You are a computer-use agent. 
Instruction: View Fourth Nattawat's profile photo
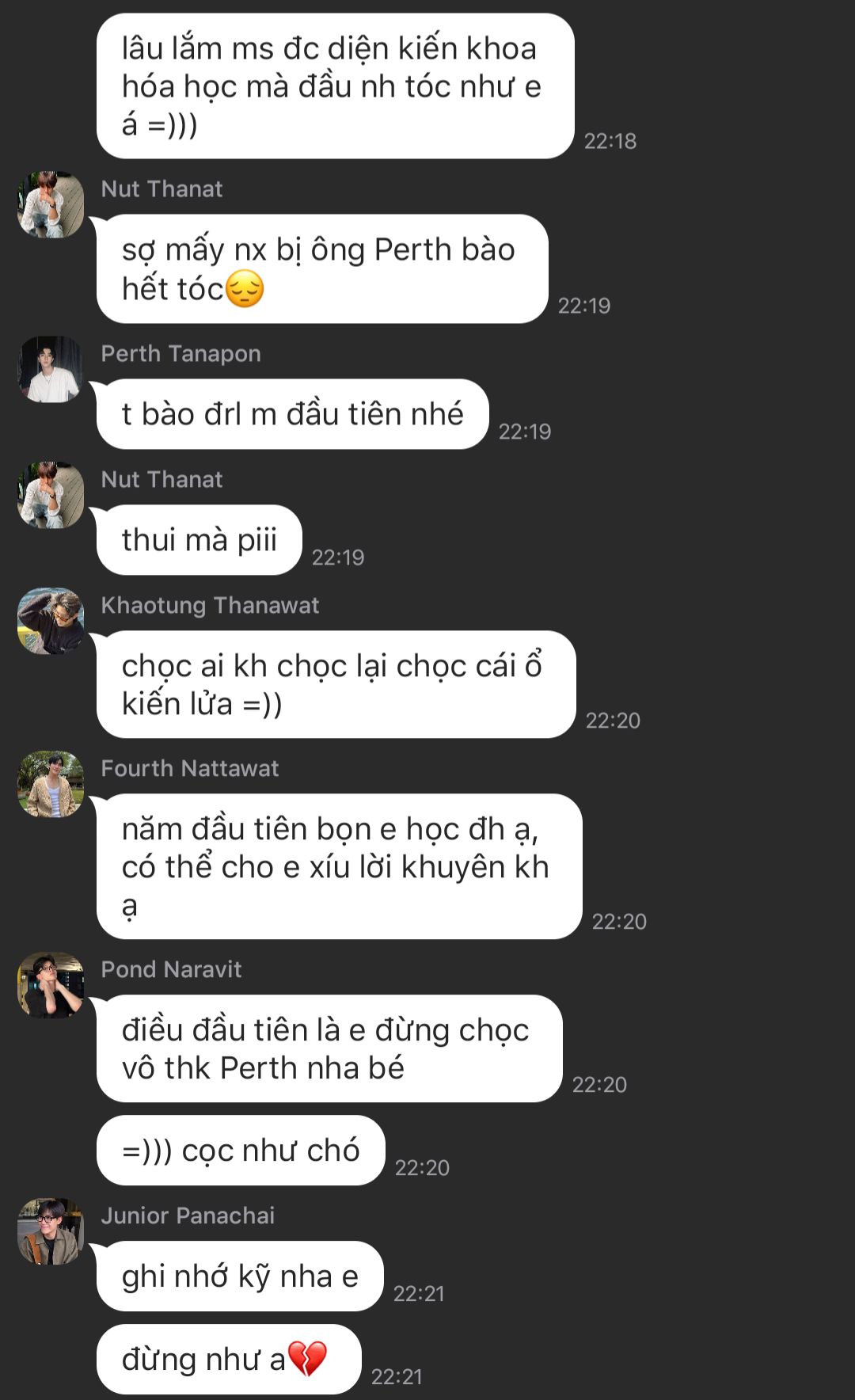pyautogui.click(x=51, y=784)
